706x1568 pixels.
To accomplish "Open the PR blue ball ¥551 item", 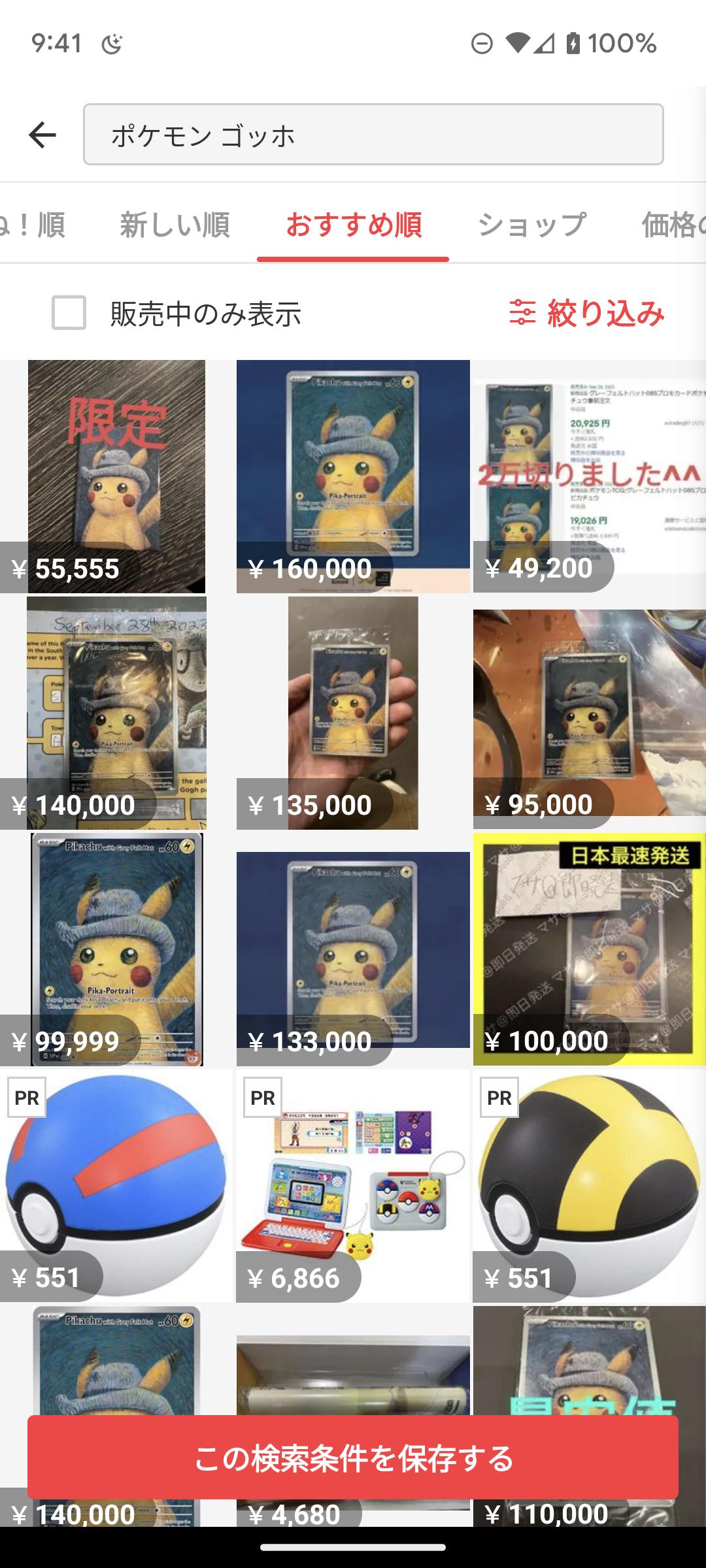I will click(x=116, y=1186).
